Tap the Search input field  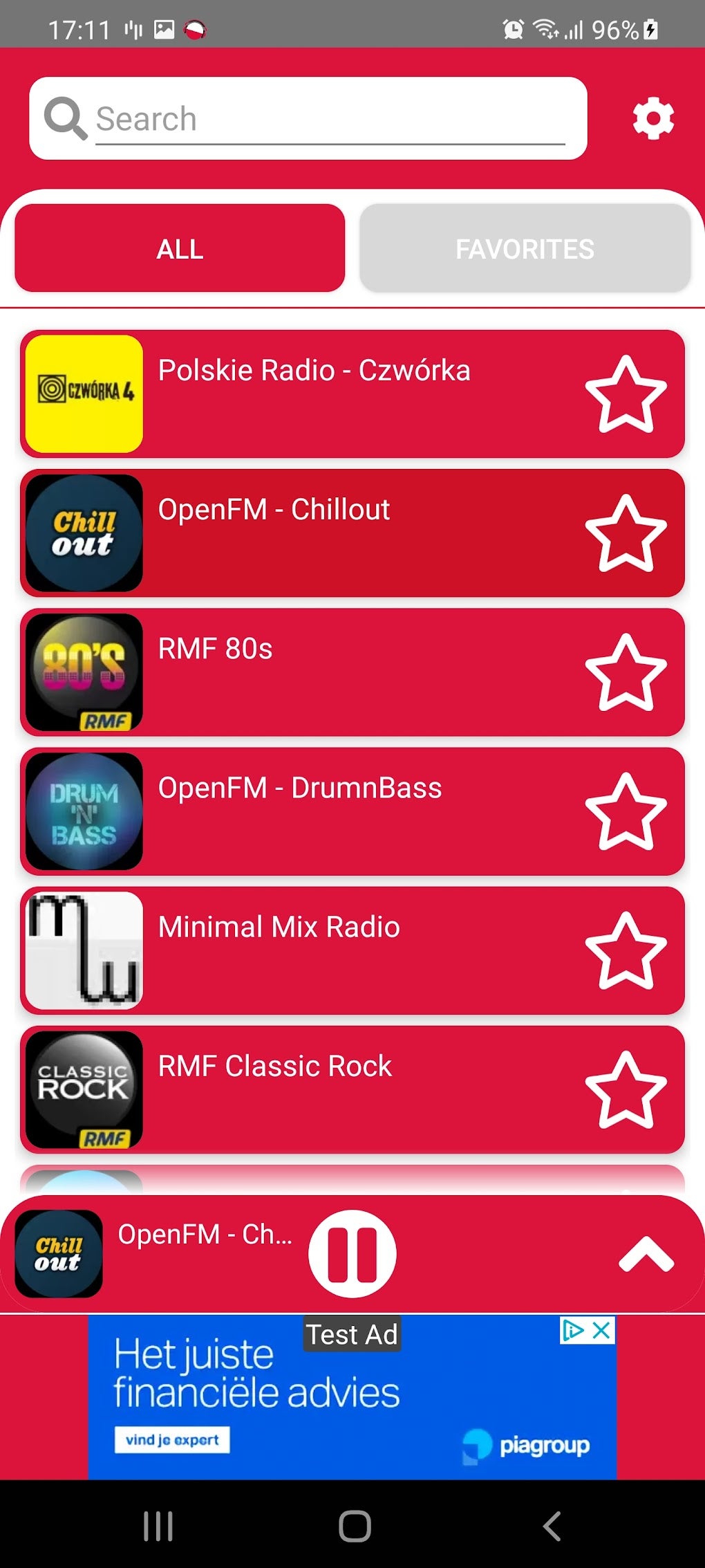[330, 119]
